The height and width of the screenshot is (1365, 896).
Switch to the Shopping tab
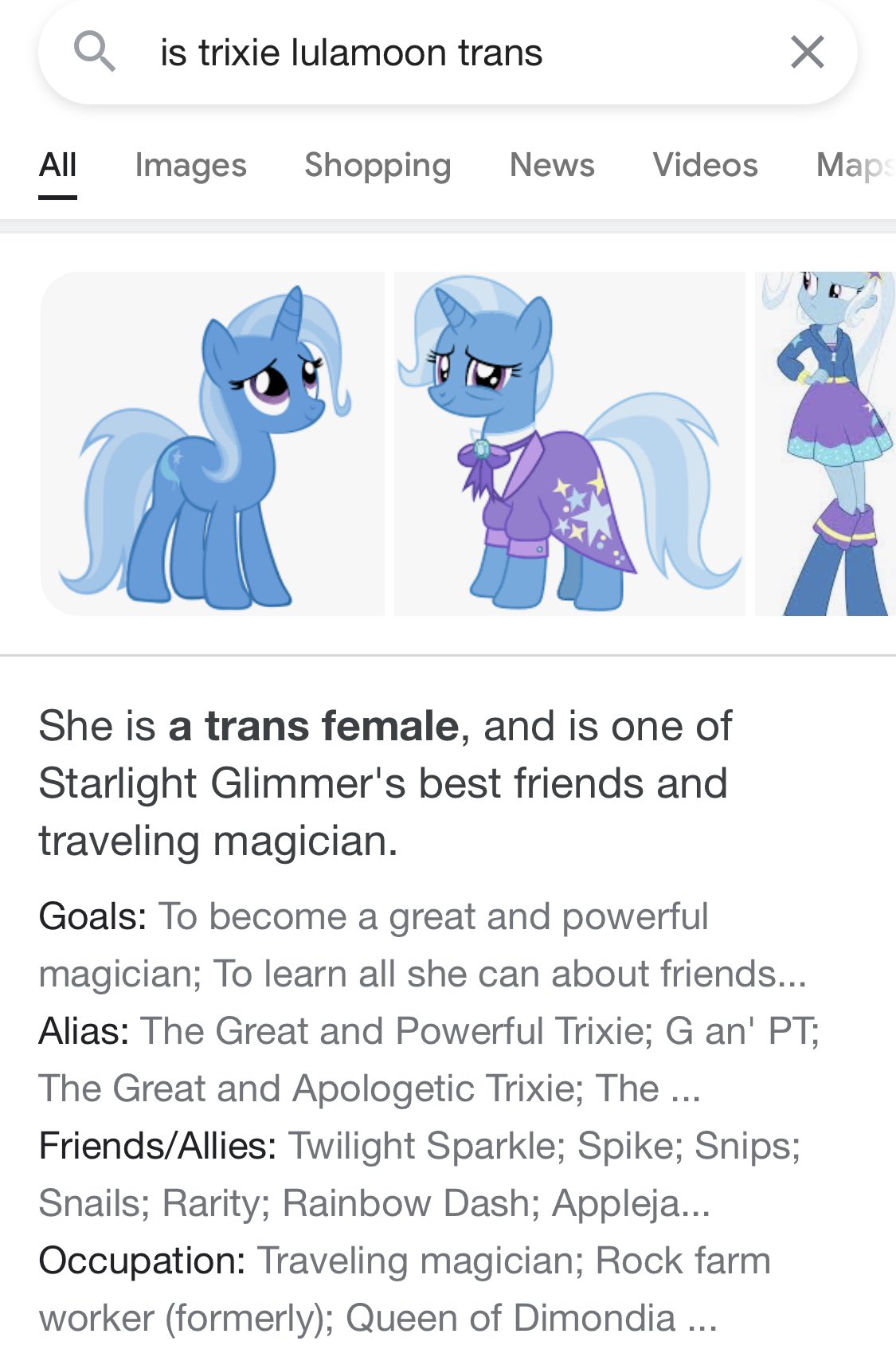point(378,165)
